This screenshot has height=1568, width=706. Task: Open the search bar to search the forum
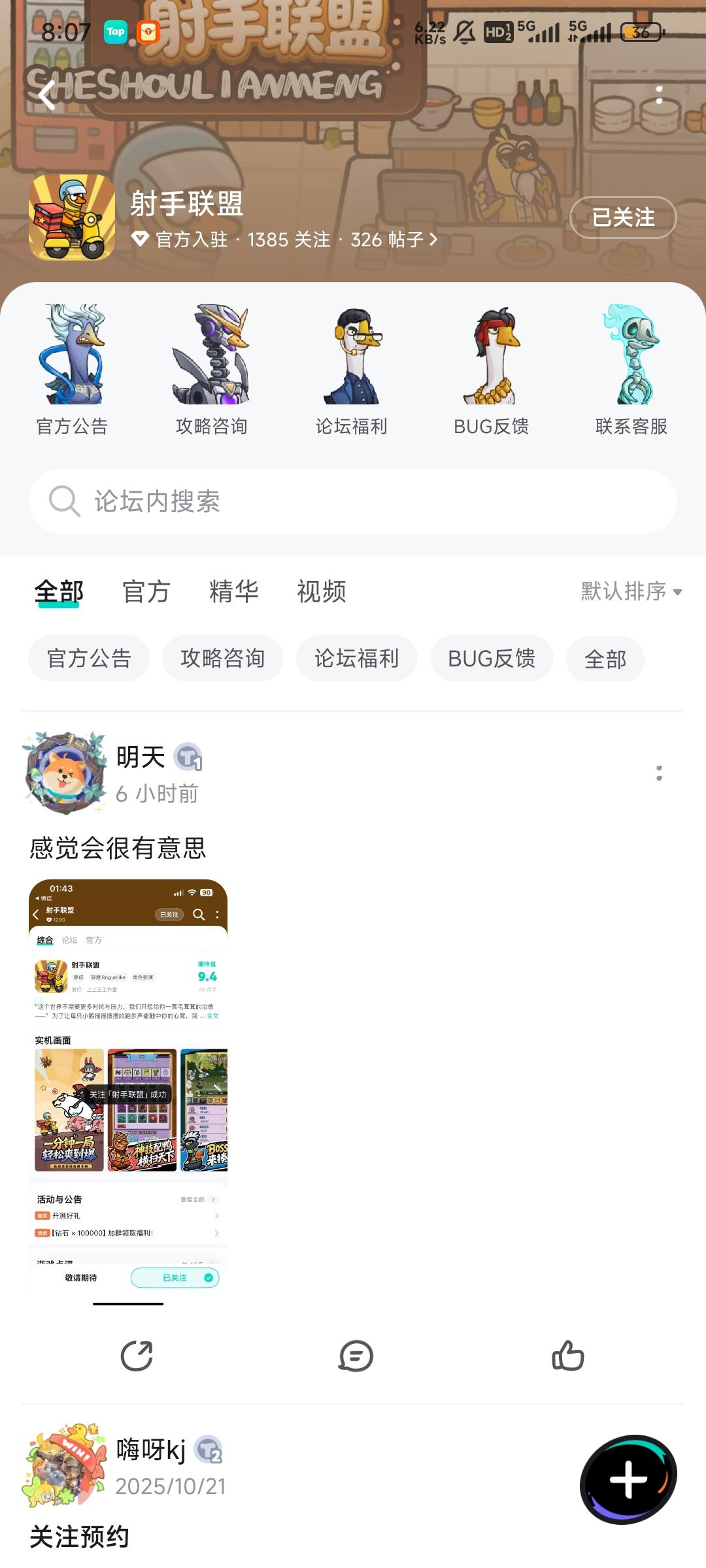click(x=353, y=501)
